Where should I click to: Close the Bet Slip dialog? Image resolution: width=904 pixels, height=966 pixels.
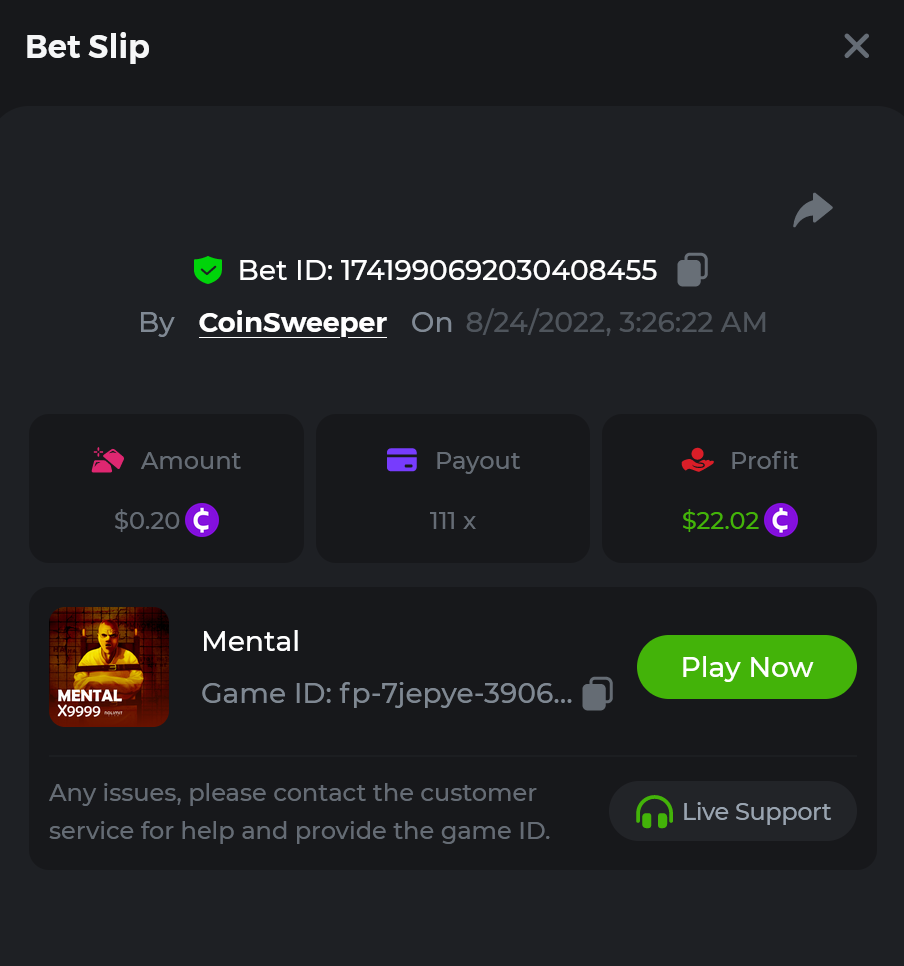coord(856,46)
